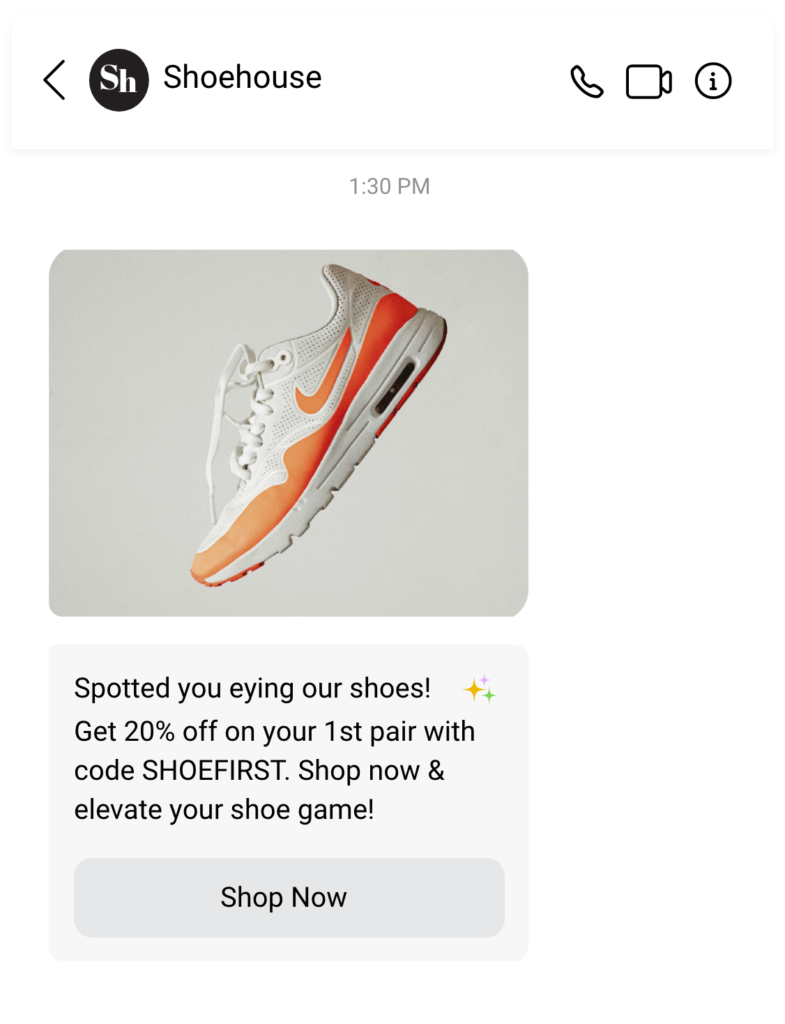Open the Shoehouse profile from the header

[x=119, y=80]
